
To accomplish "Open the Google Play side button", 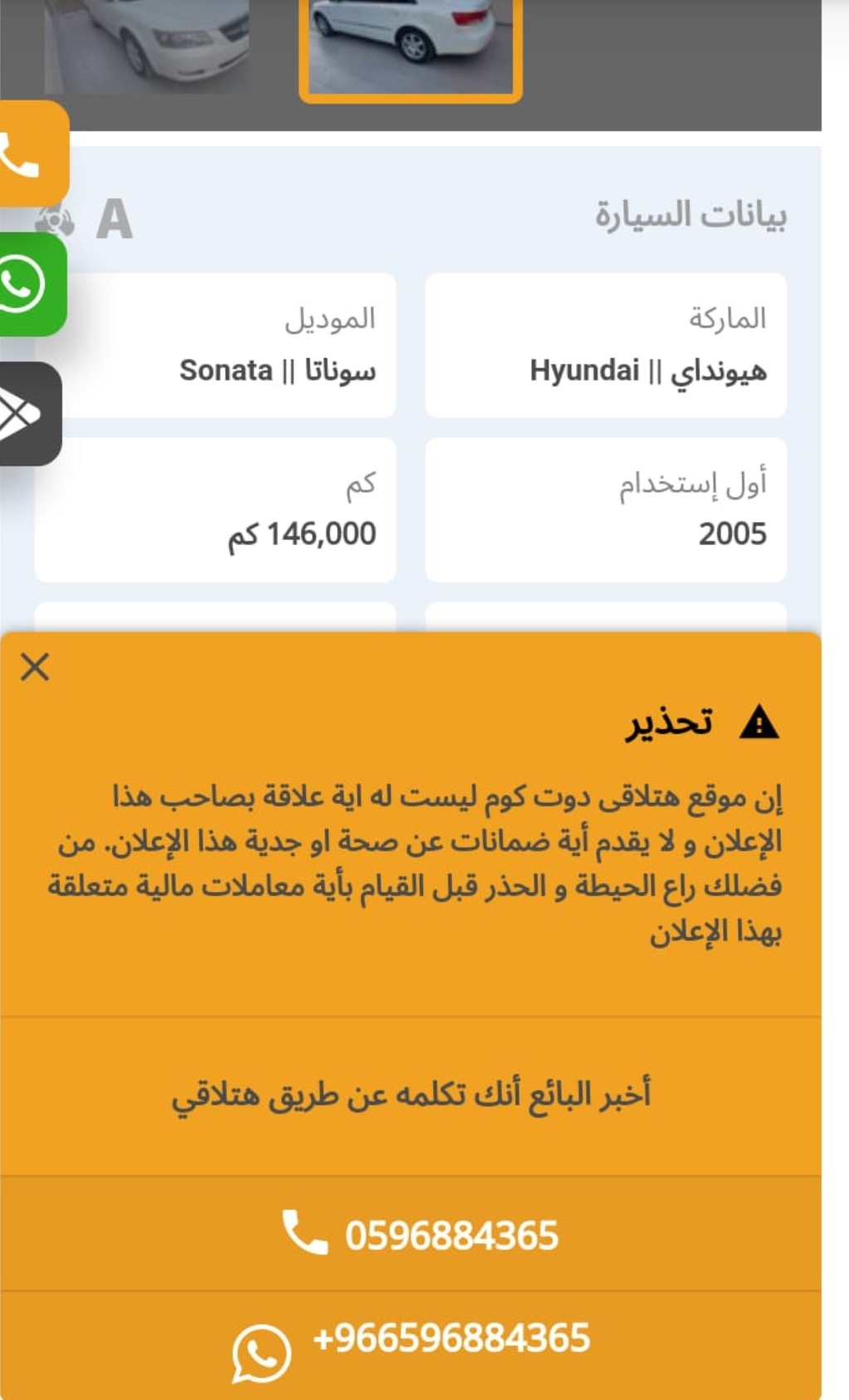I will [29, 414].
